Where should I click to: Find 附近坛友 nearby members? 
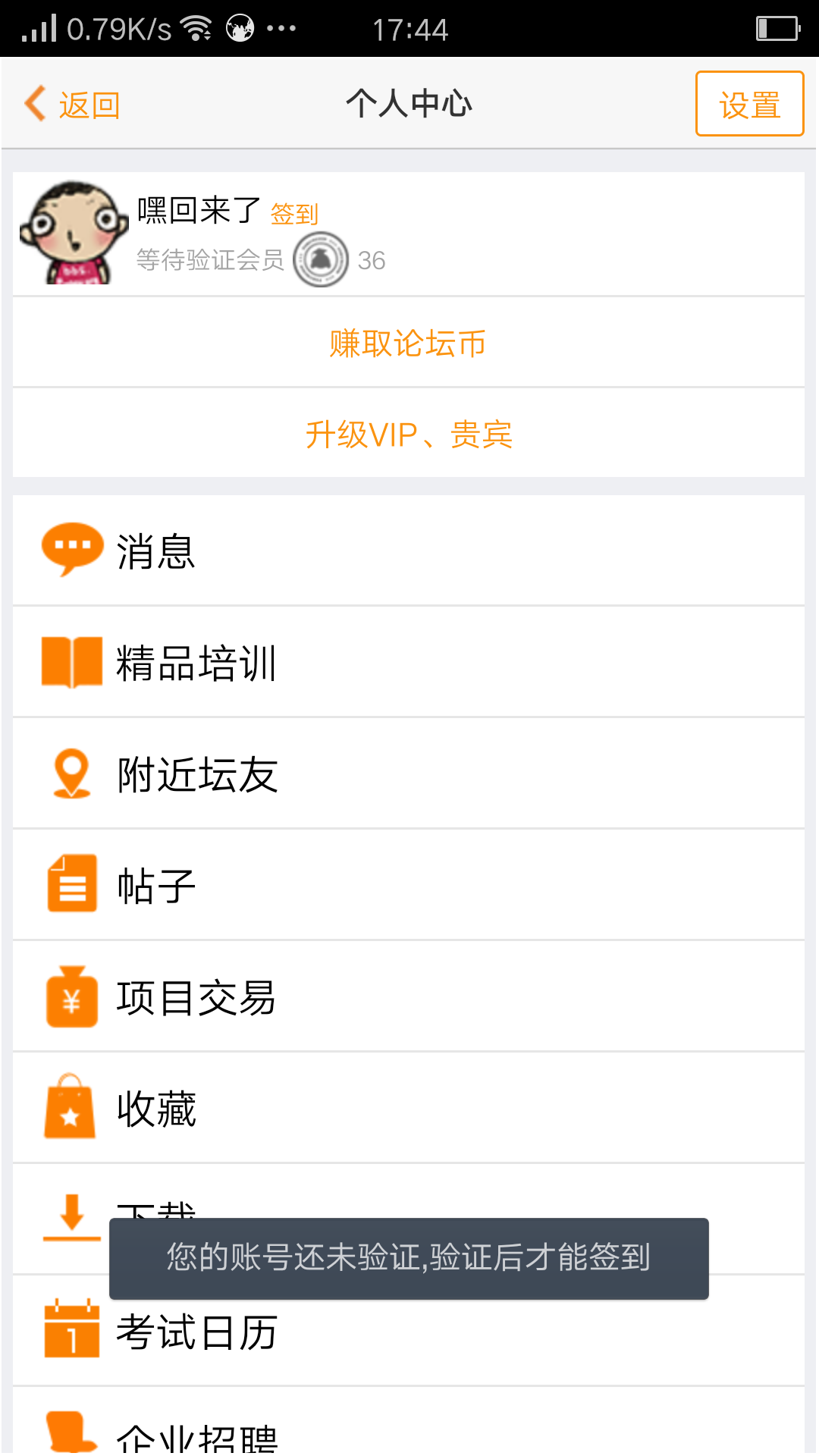408,773
